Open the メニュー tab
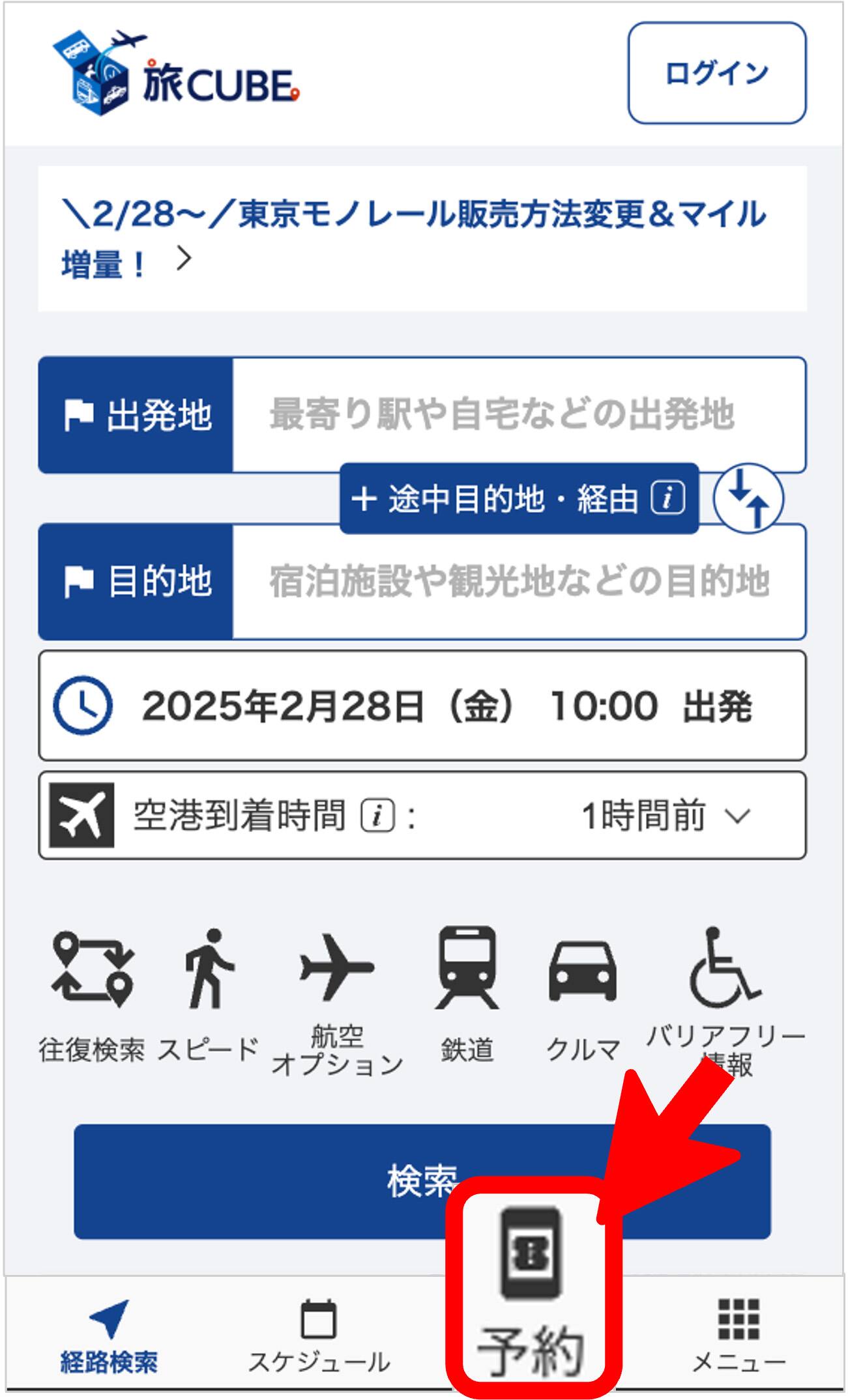The image size is (848, 1400). 738,1338
